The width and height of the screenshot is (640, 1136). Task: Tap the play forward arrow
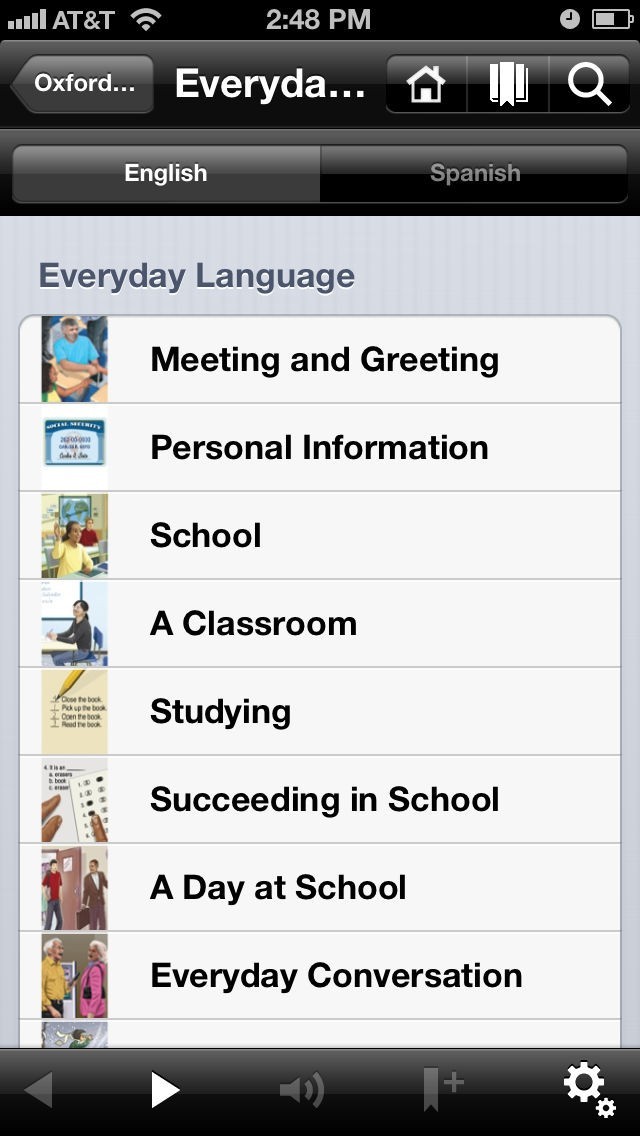(x=165, y=1090)
